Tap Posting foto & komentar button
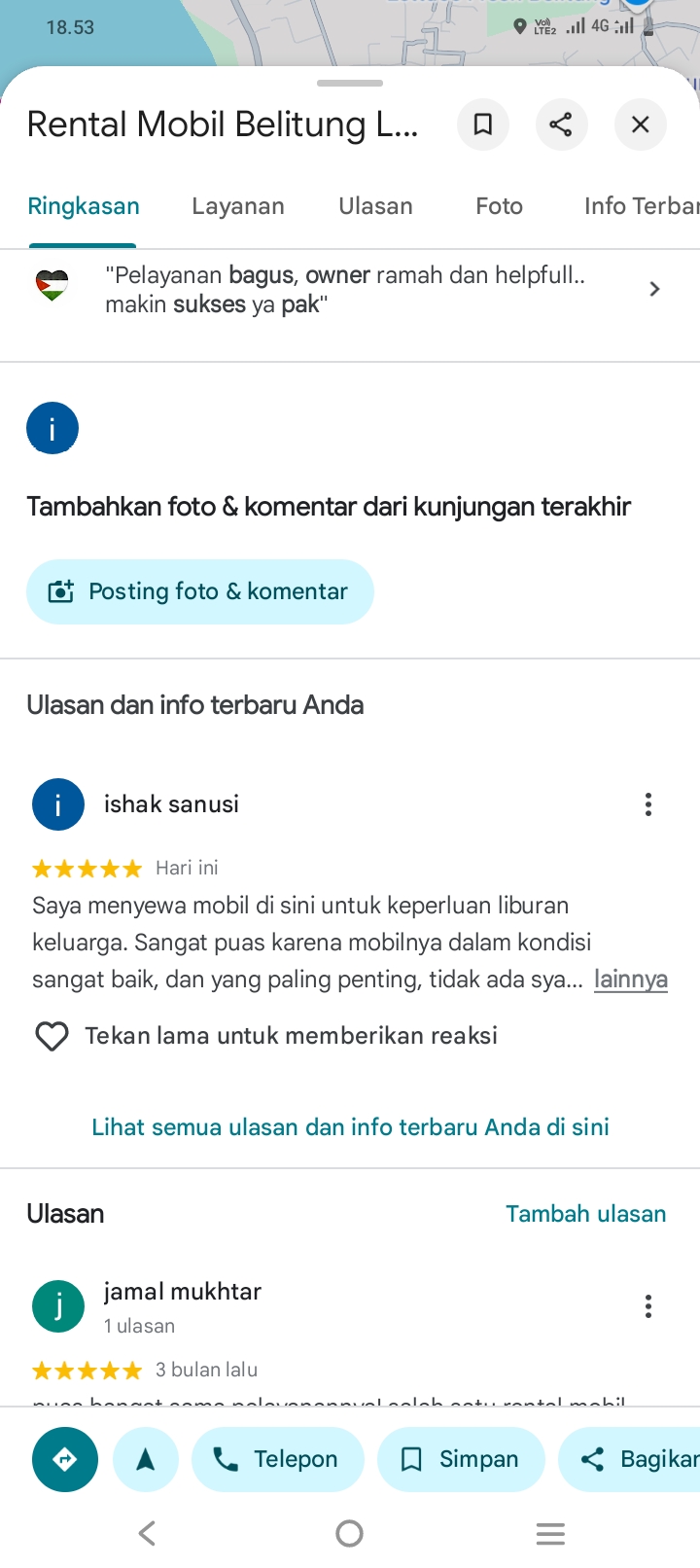The image size is (700, 1568). (200, 591)
